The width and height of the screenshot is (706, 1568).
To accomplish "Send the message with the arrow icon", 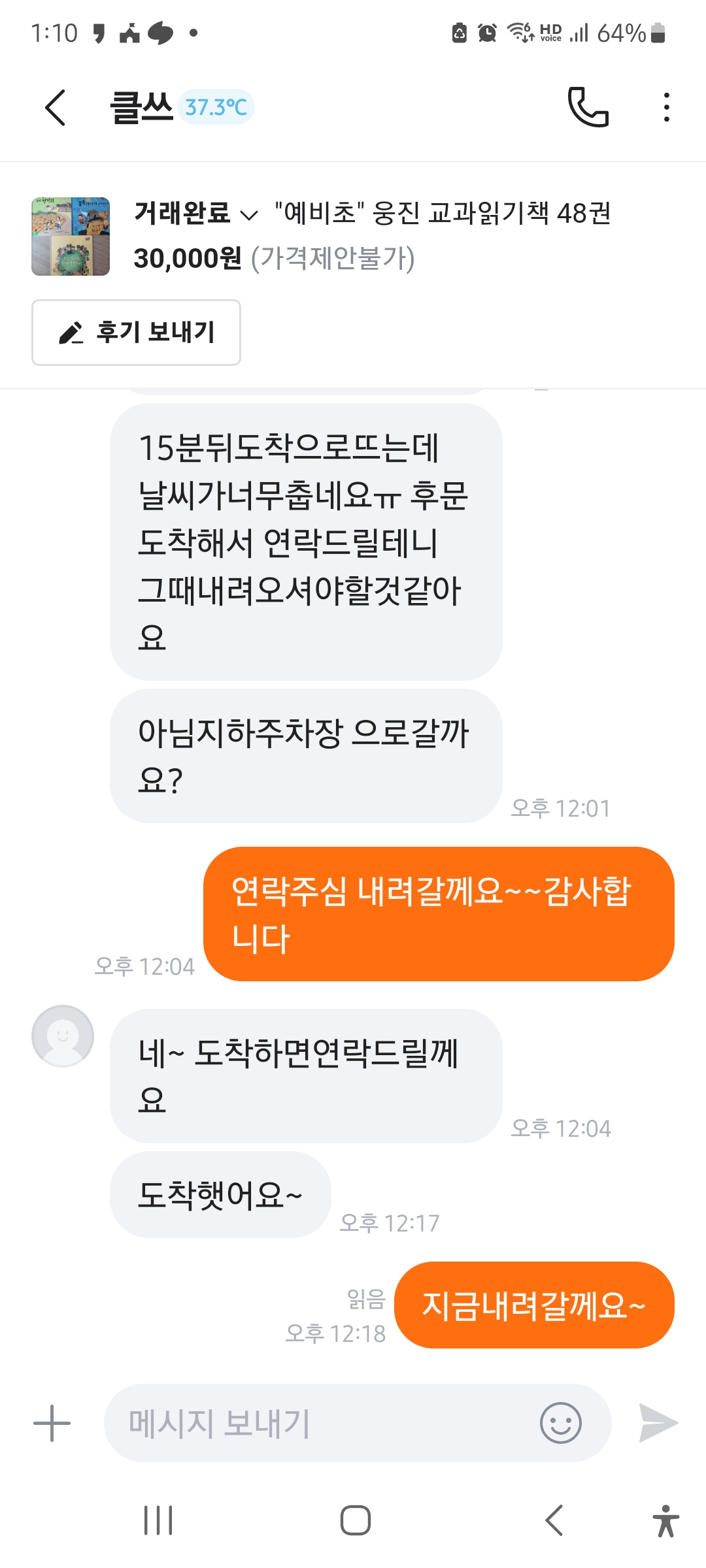I will (x=658, y=1423).
